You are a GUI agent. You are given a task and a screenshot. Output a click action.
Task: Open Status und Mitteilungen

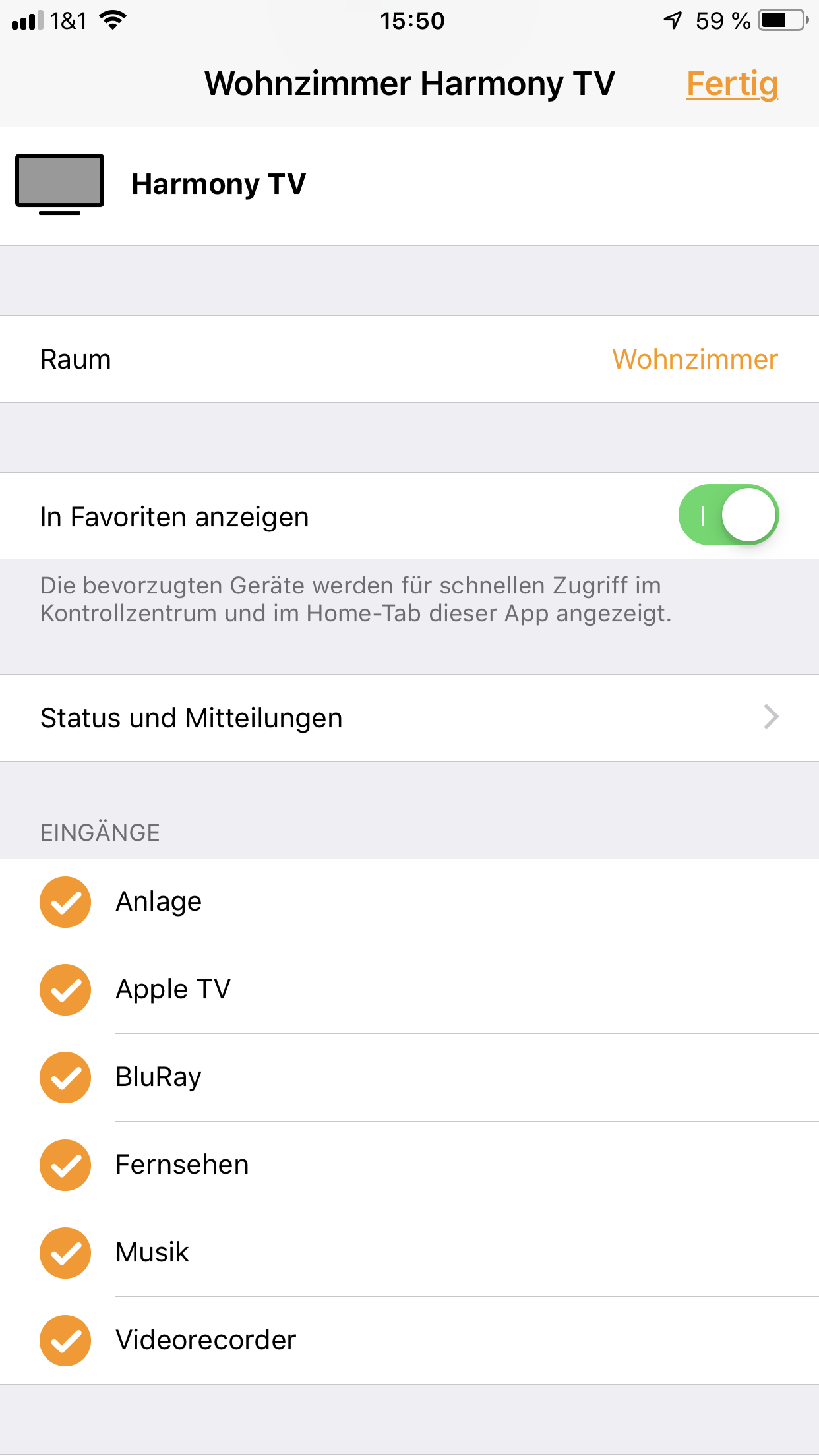409,717
